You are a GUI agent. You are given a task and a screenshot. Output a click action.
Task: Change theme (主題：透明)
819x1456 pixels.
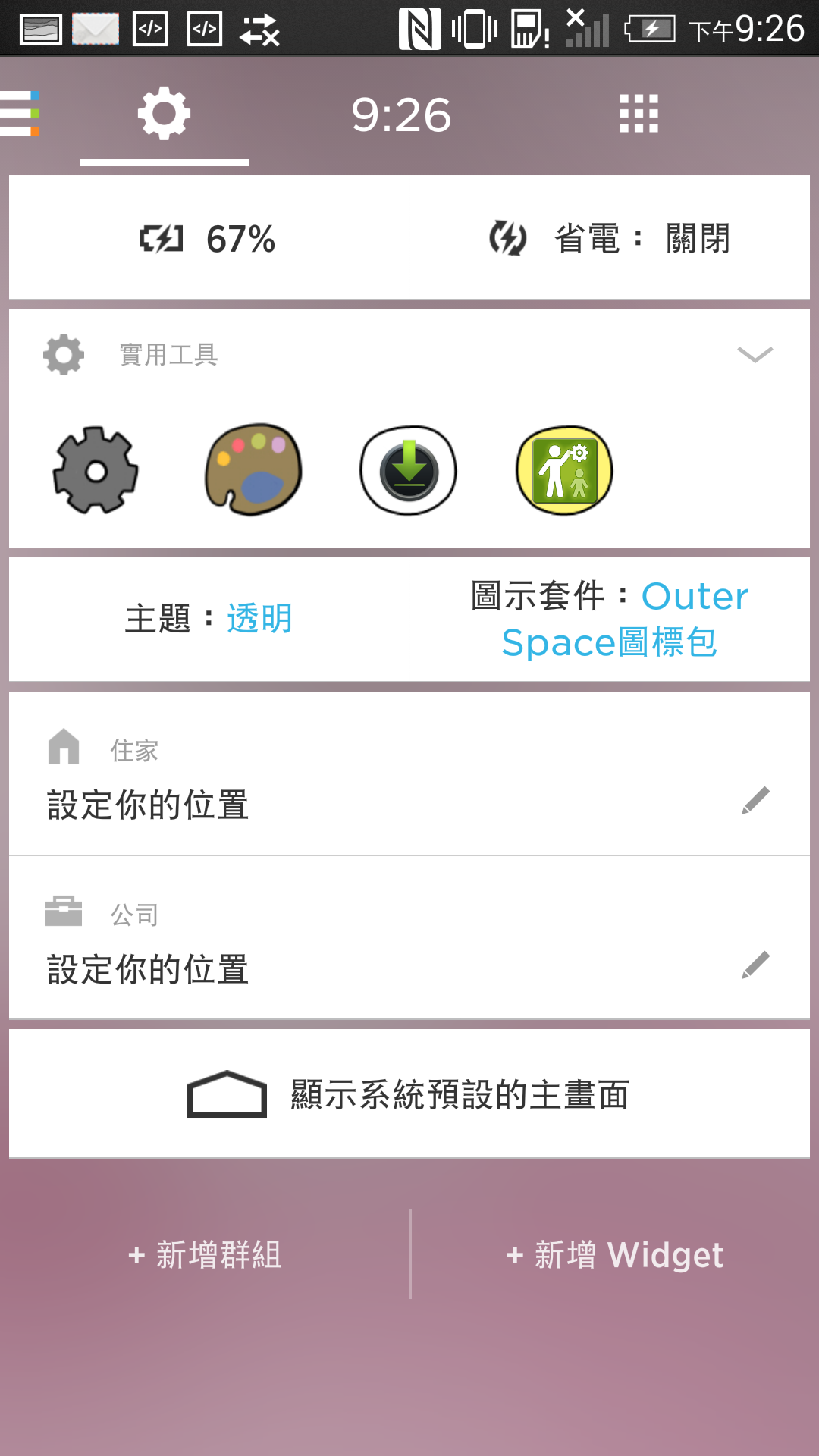click(x=209, y=619)
